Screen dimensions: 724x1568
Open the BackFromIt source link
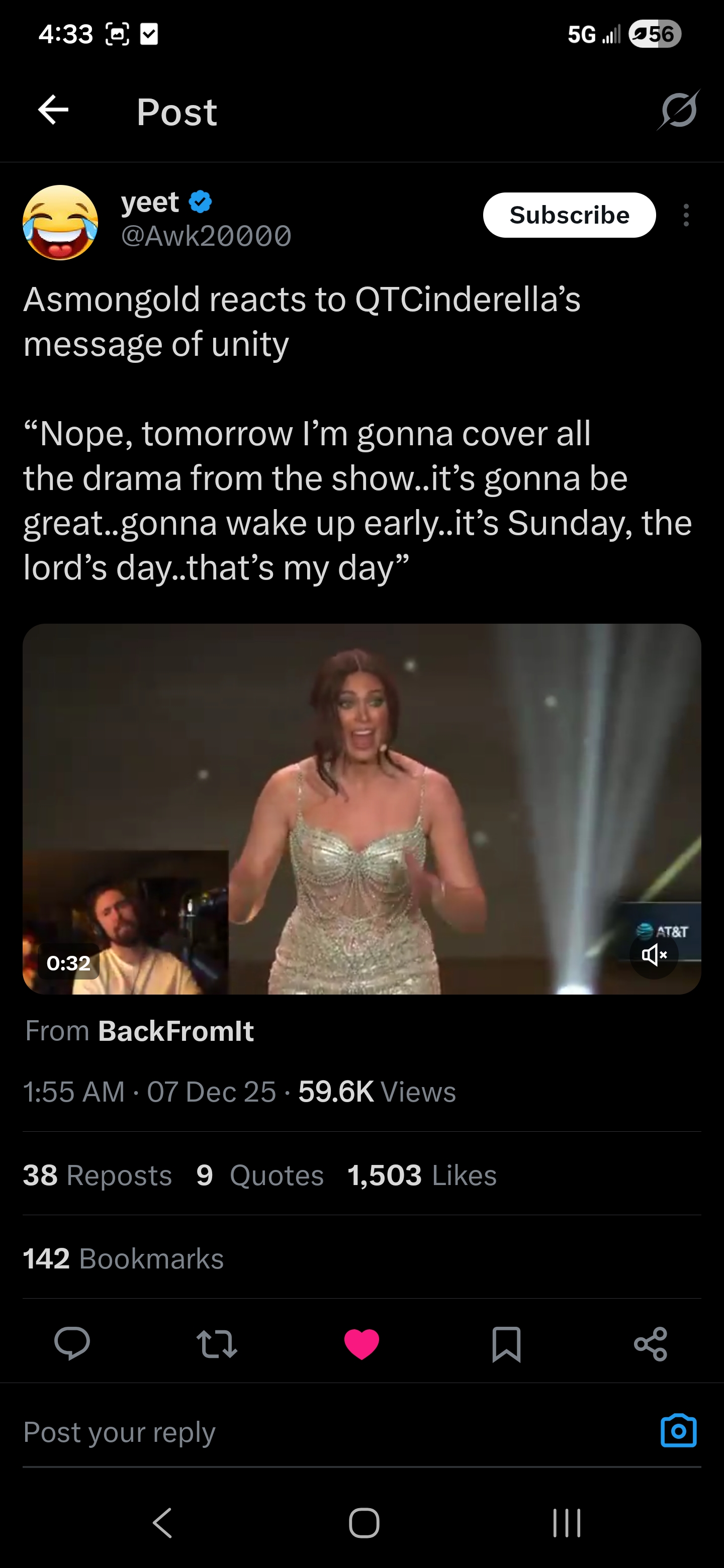pos(175,1031)
